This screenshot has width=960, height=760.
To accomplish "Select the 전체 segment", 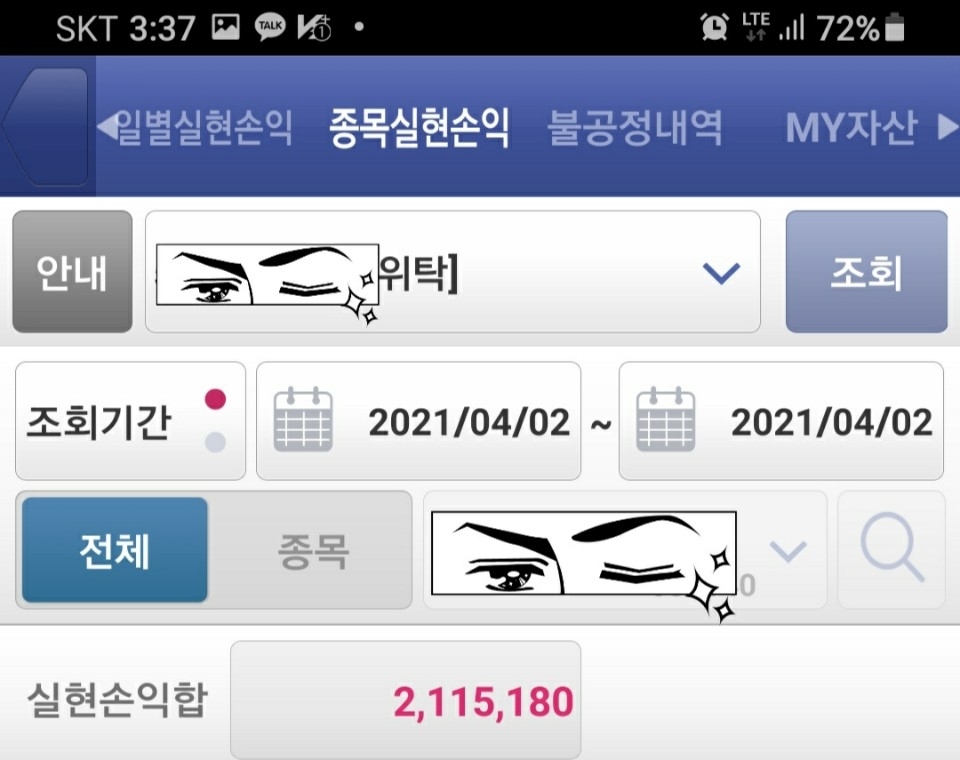I will [x=115, y=550].
